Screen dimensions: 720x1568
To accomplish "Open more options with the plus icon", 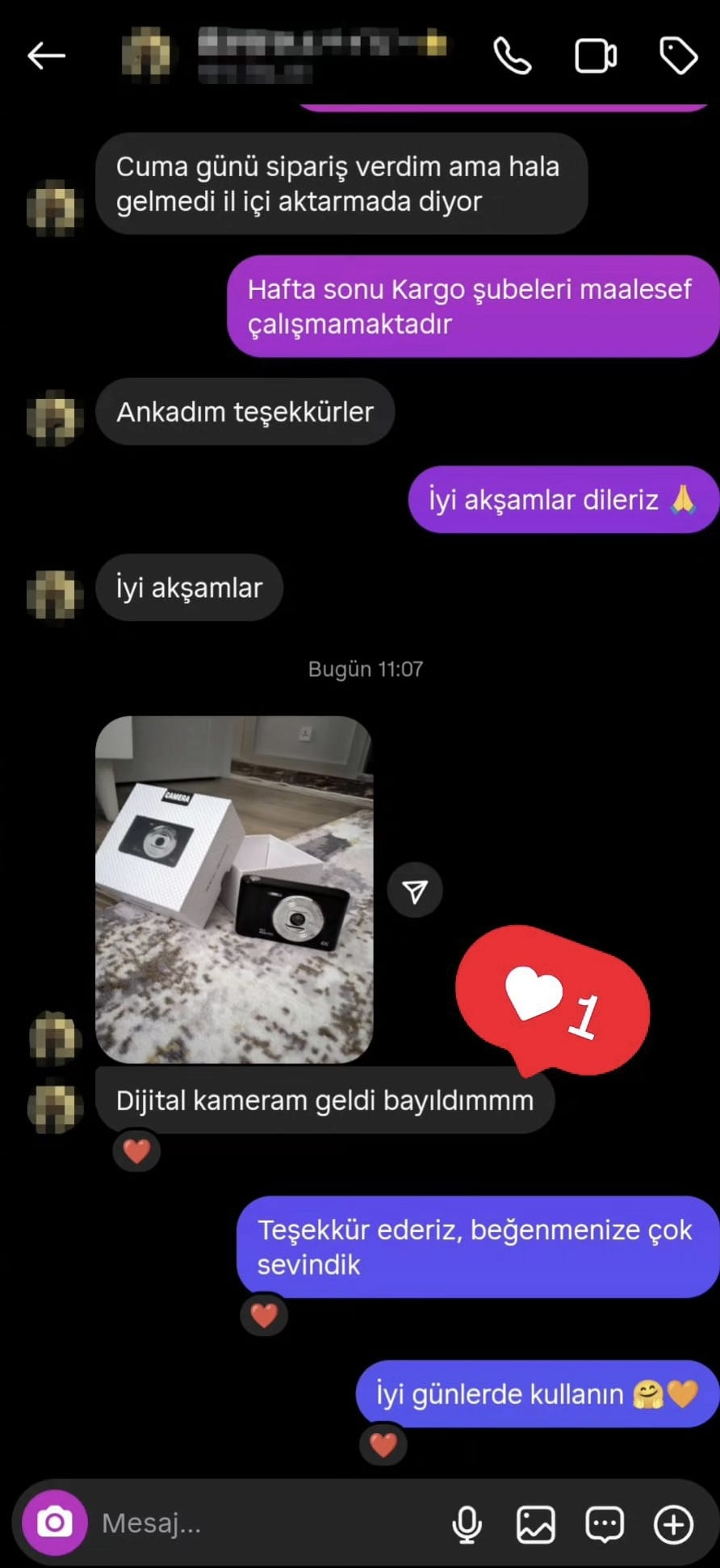I will click(673, 1524).
